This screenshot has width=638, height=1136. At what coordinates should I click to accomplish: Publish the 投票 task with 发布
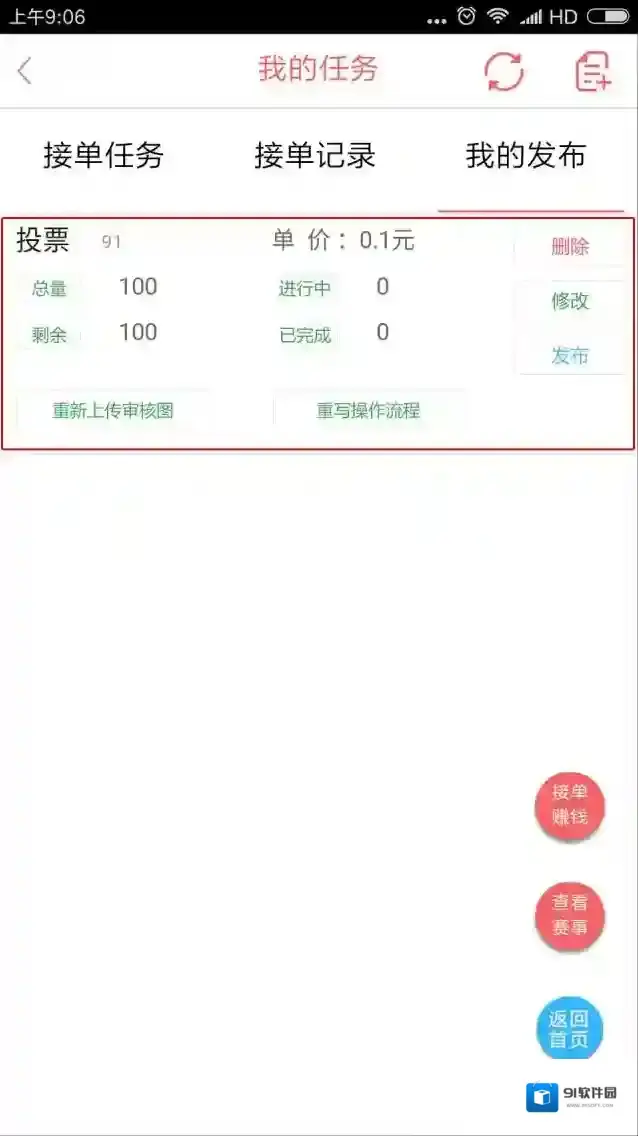point(570,355)
